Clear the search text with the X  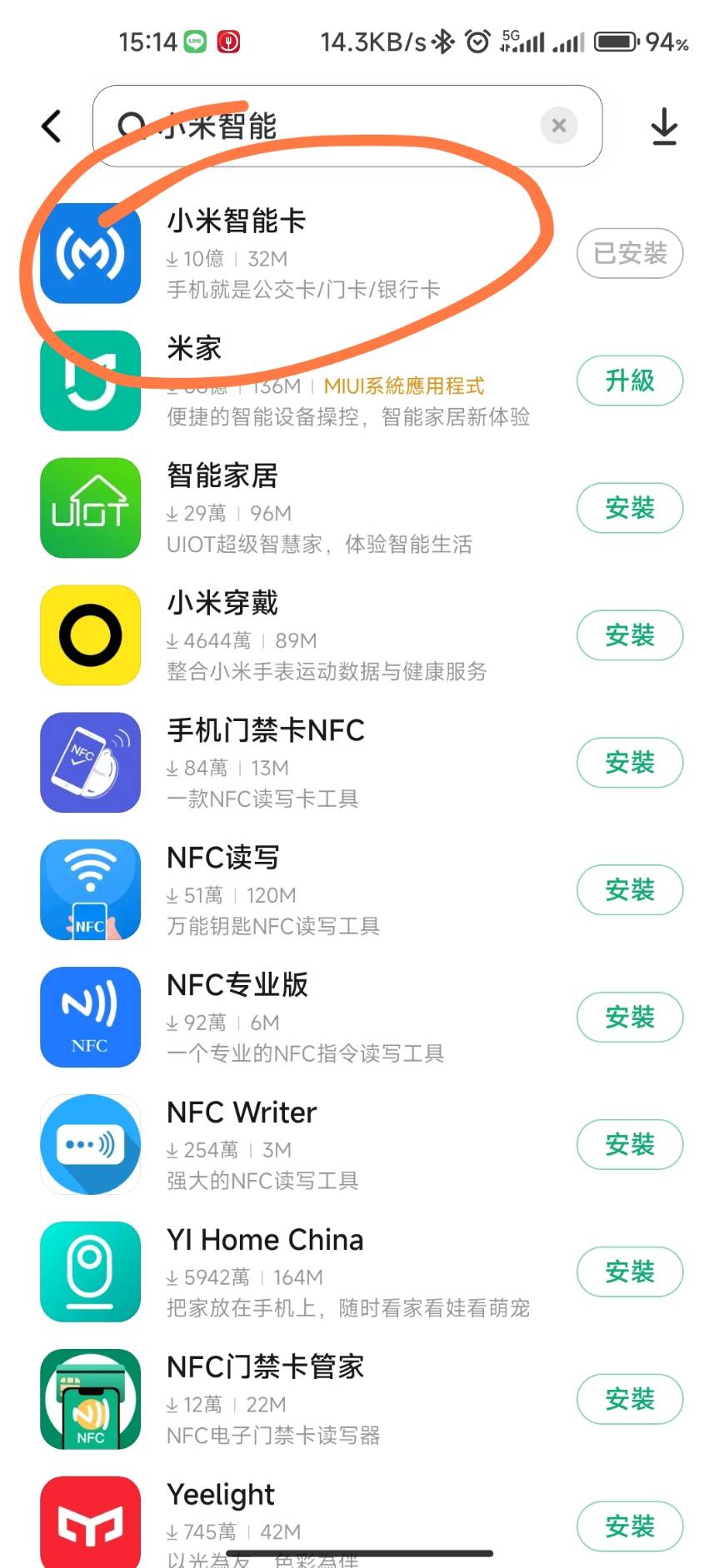point(559,126)
